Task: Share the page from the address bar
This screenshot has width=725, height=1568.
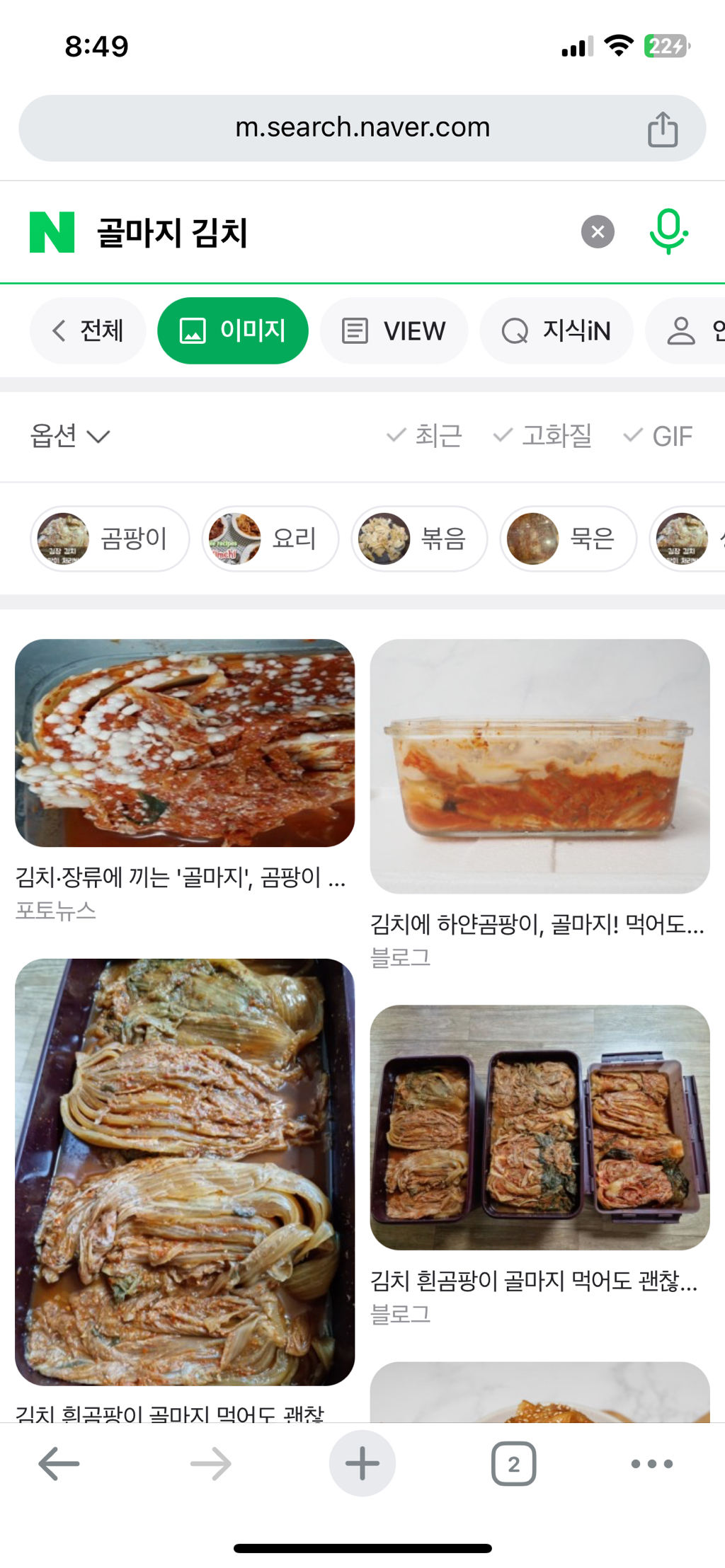Action: tap(663, 129)
